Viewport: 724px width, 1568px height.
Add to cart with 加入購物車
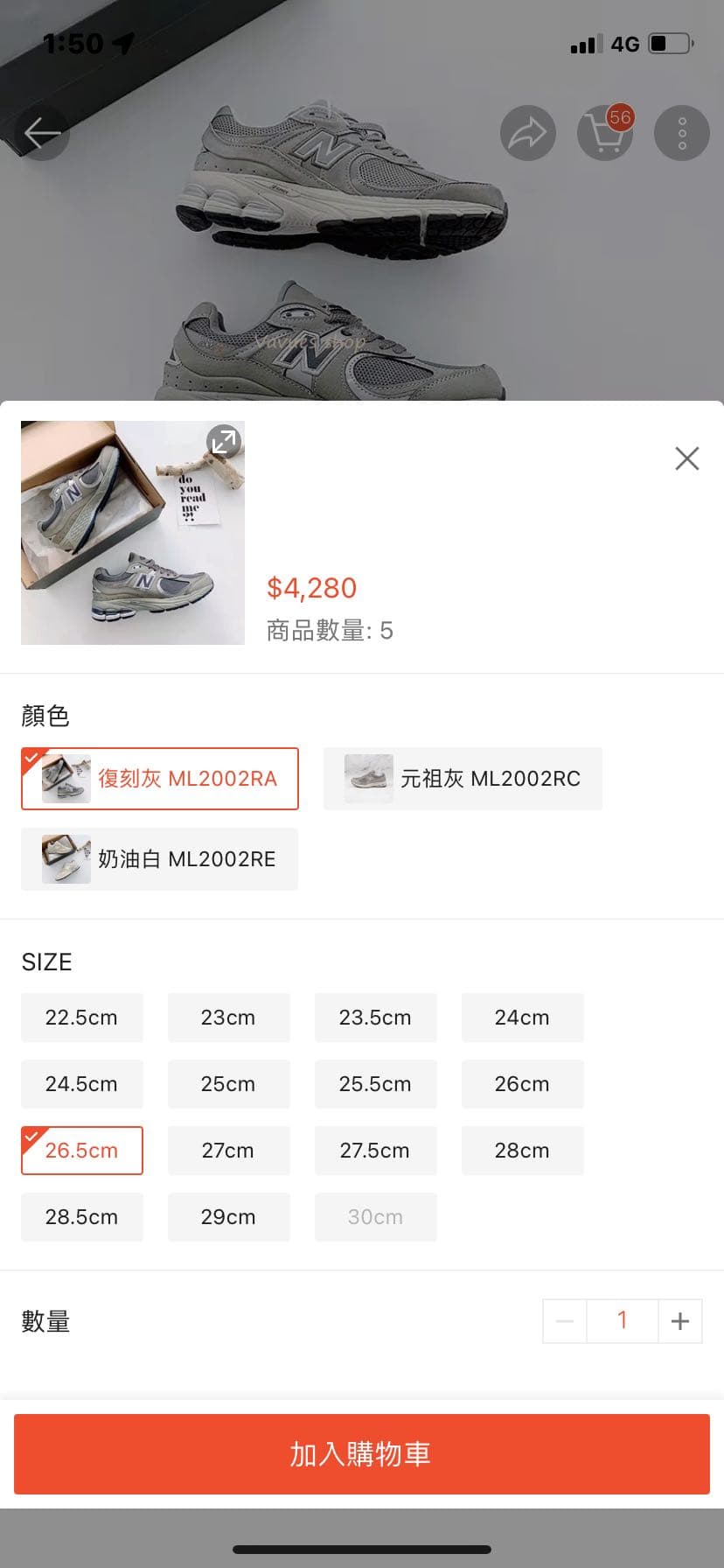tap(361, 1454)
